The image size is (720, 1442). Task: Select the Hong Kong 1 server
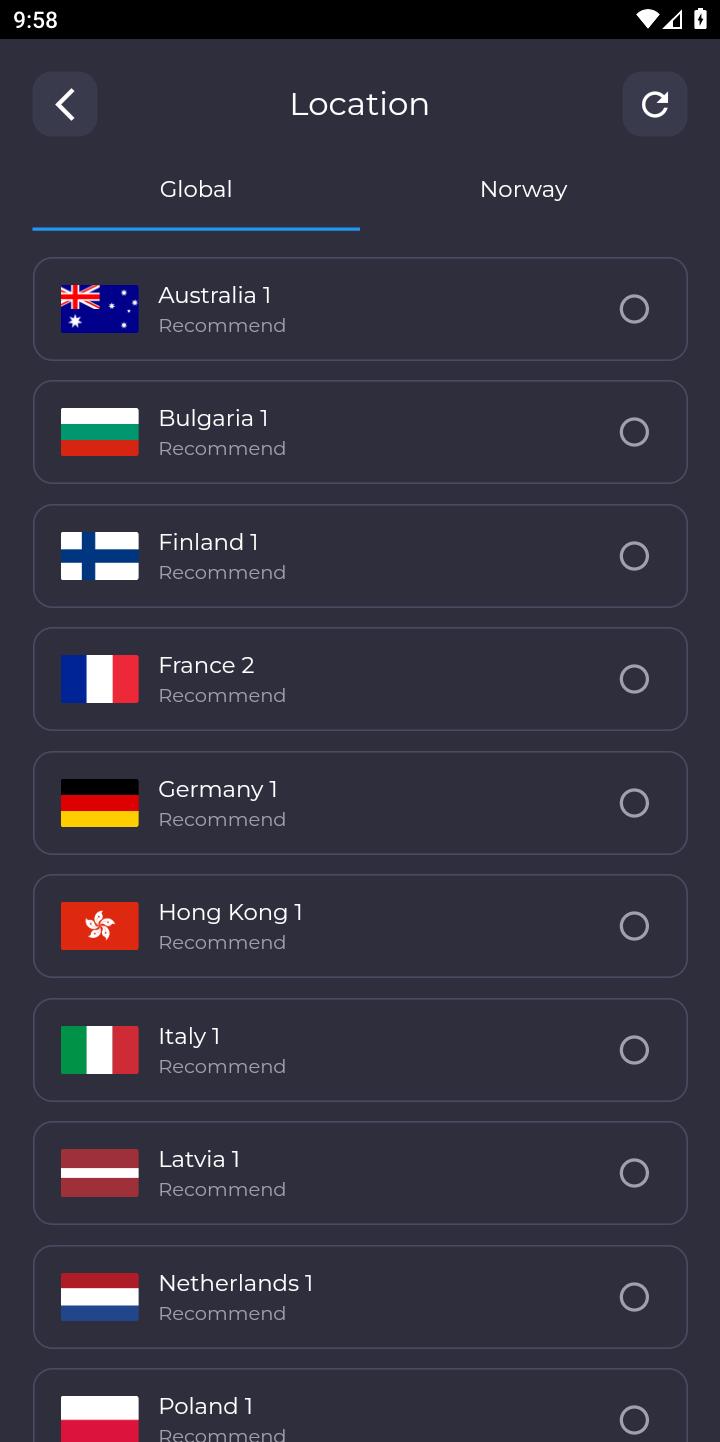point(360,926)
